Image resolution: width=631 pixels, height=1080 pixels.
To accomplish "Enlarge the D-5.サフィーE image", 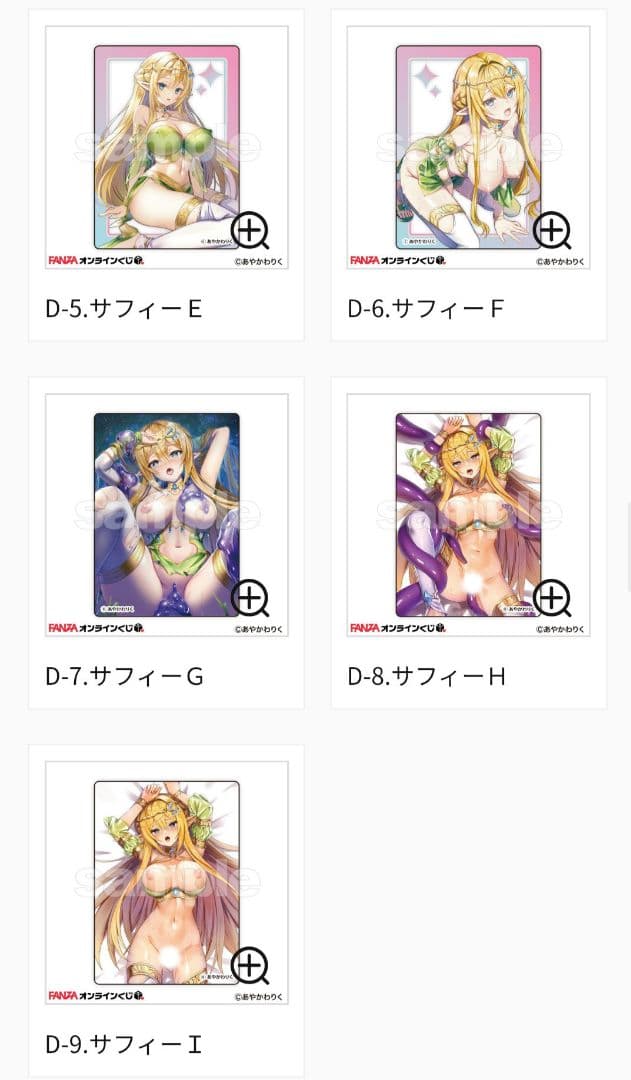I will tap(250, 230).
